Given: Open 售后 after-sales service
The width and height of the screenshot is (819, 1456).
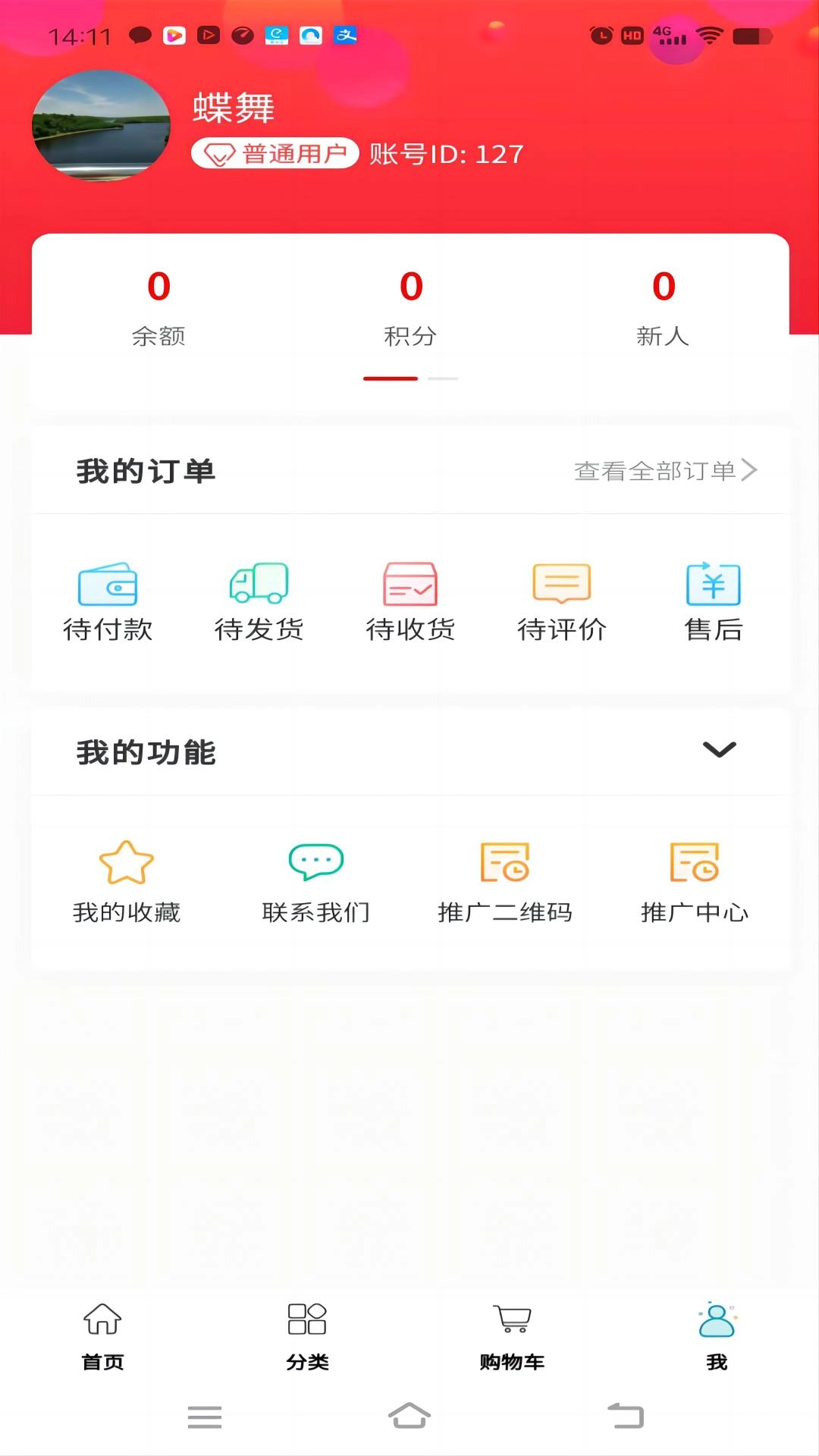Looking at the screenshot, I should click(712, 599).
